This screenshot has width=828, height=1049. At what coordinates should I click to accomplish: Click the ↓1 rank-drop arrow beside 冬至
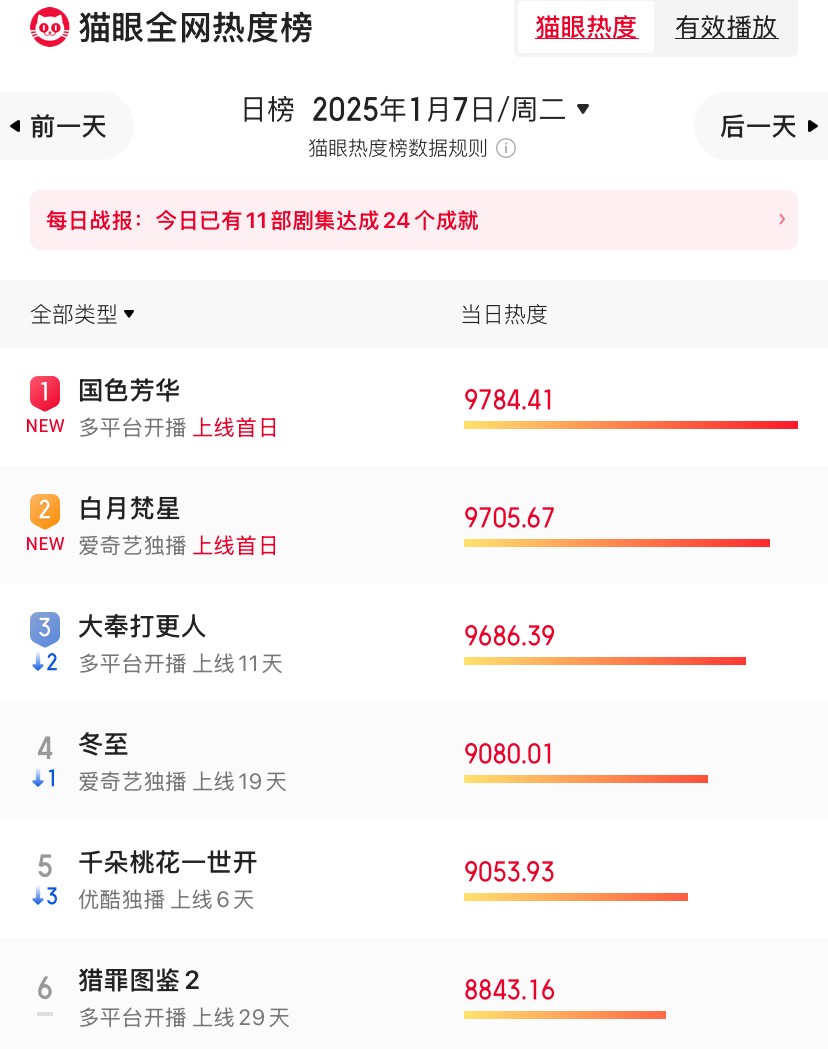coord(45,777)
